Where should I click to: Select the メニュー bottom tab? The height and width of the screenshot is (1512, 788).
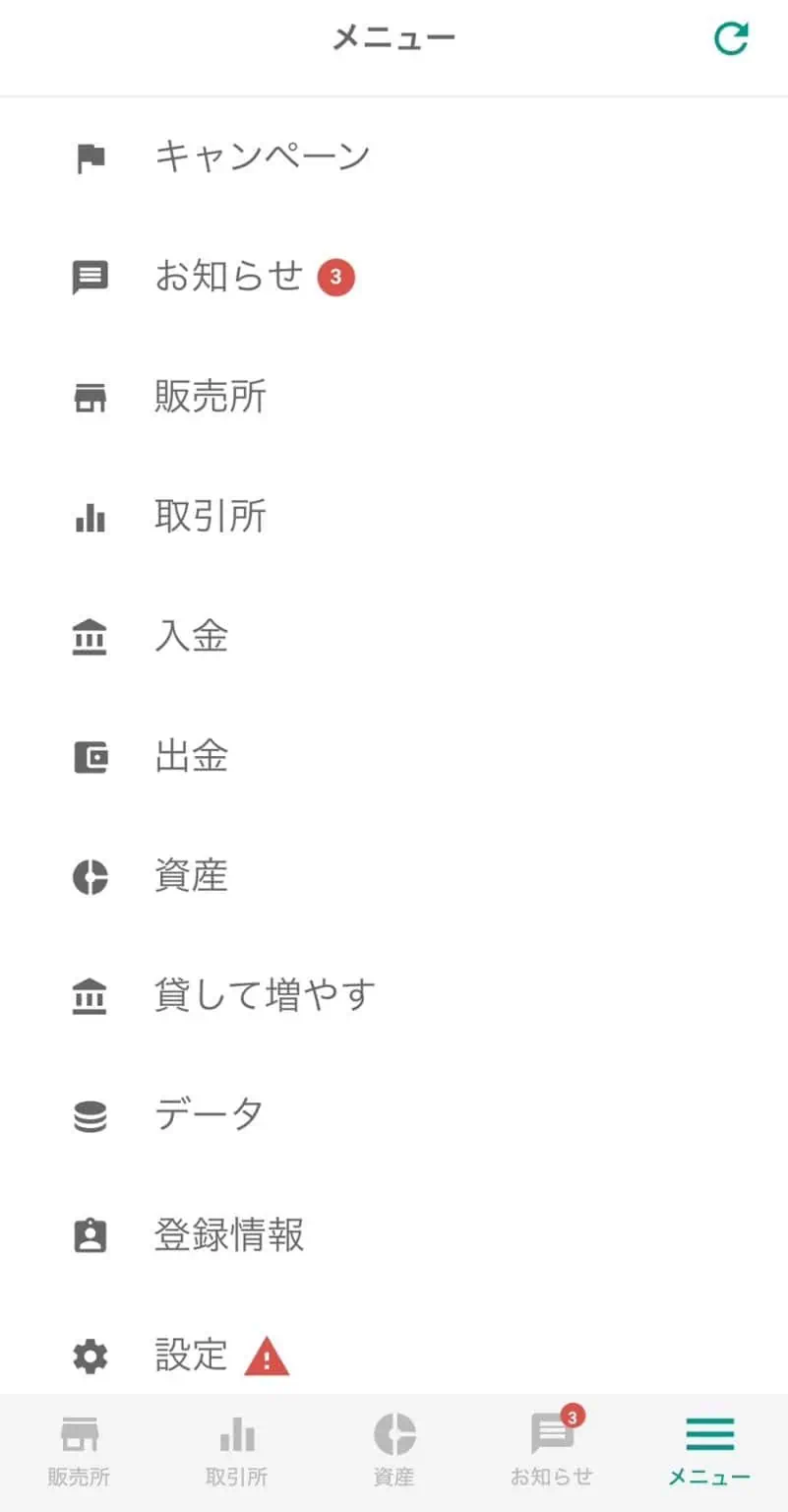pos(709,1451)
